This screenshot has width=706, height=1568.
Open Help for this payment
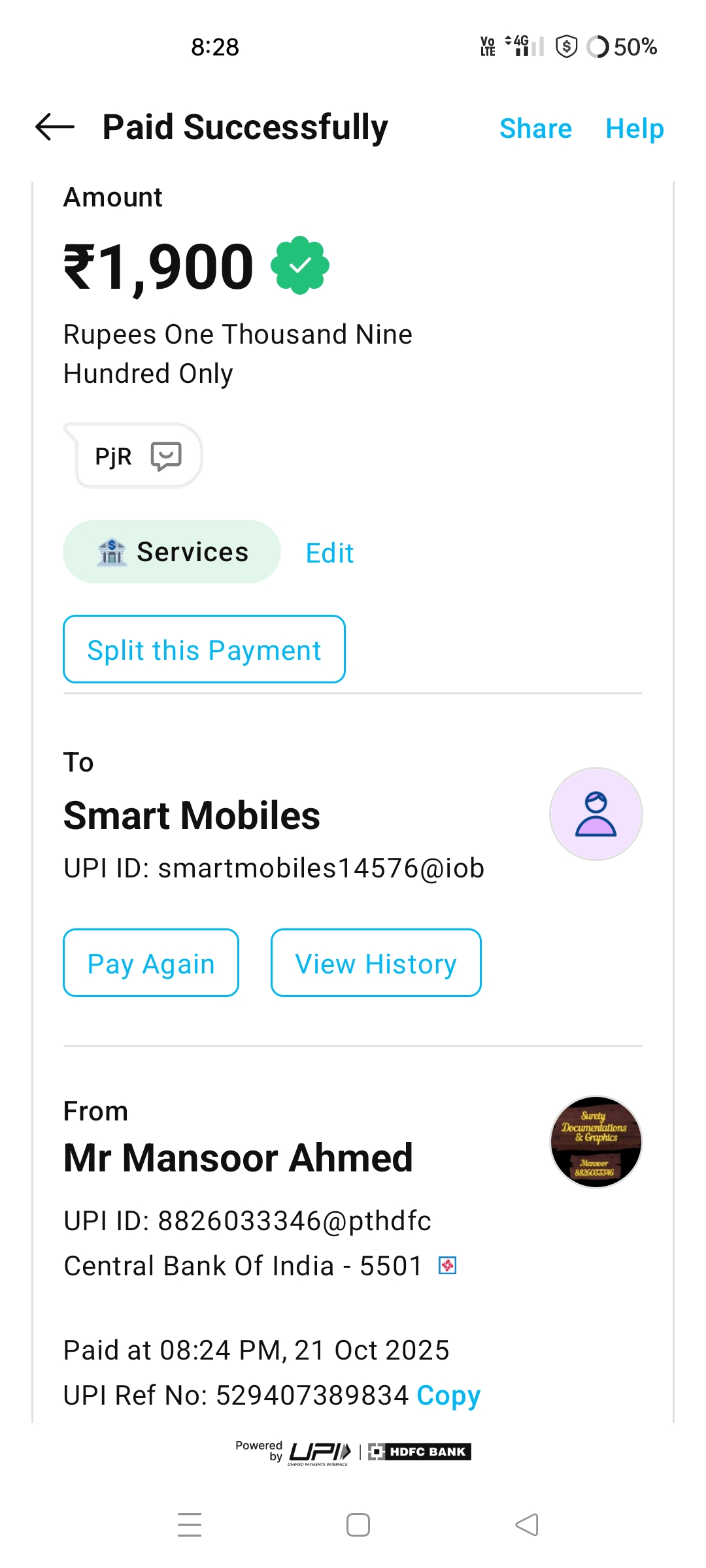tap(634, 129)
